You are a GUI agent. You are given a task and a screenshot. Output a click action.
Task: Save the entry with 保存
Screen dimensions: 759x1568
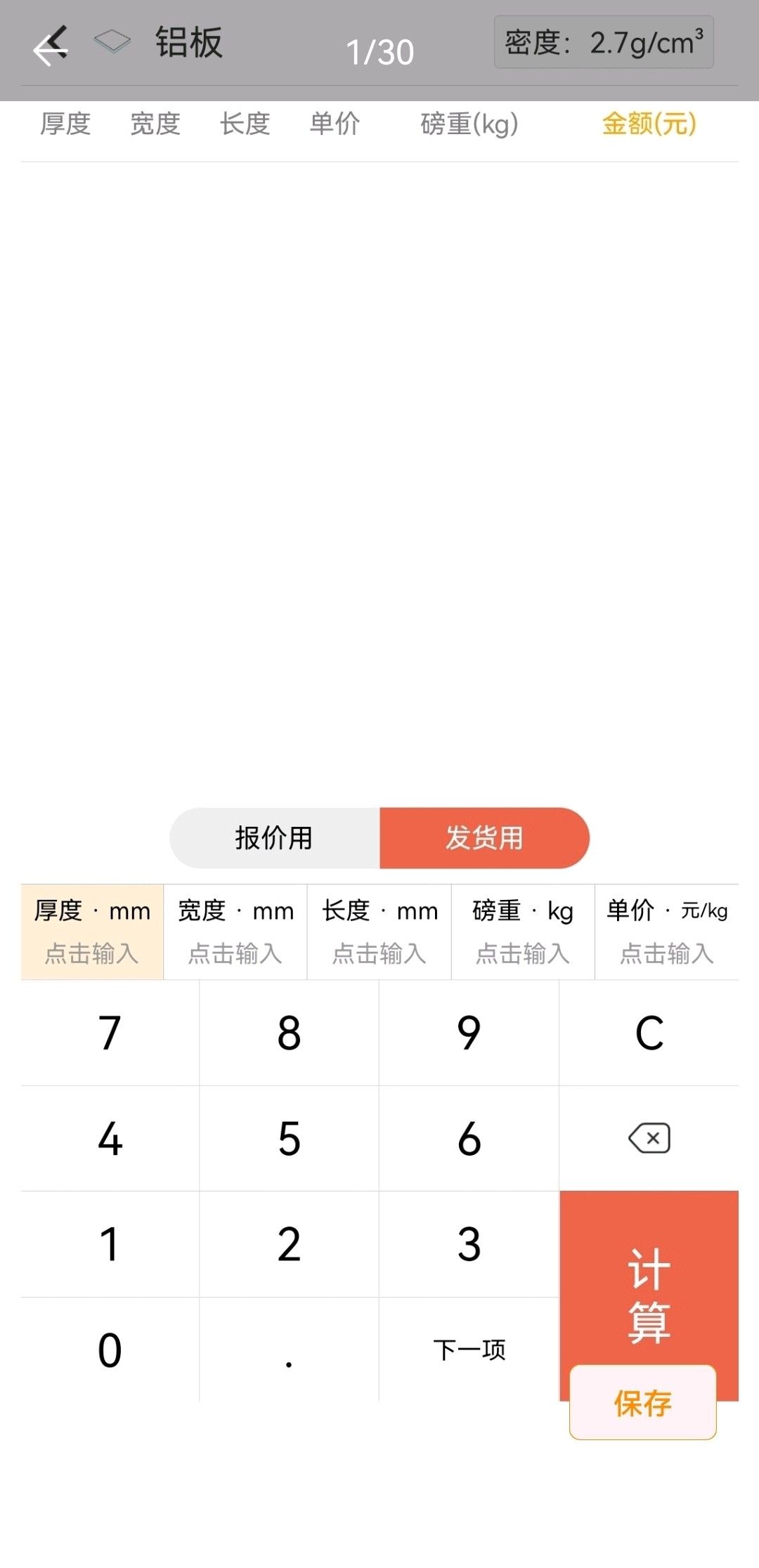pos(642,1403)
